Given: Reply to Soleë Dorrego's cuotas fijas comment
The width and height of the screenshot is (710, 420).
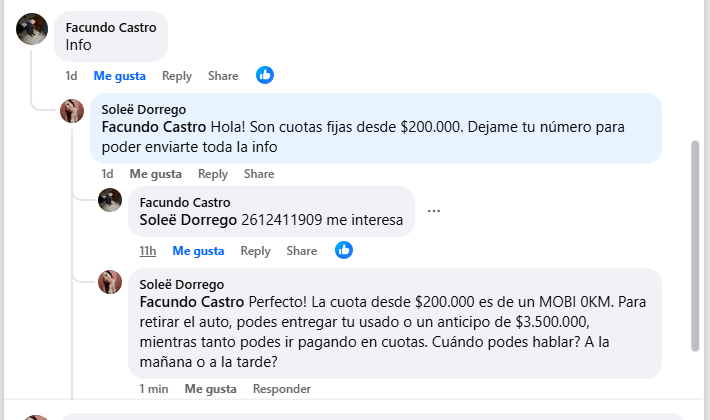Looking at the screenshot, I should coord(213,174).
